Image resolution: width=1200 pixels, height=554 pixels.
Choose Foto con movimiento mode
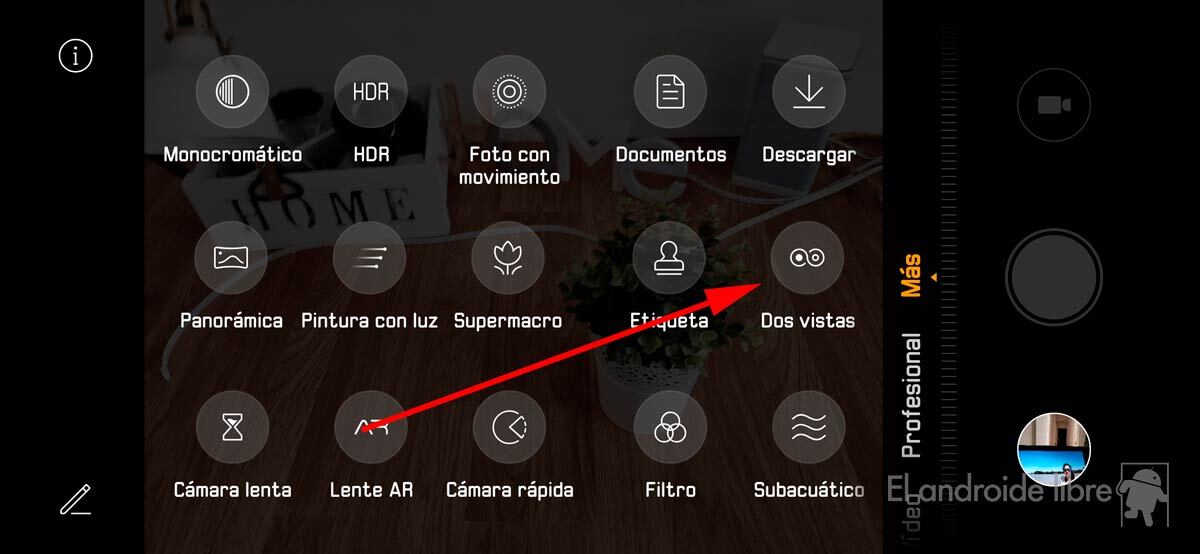point(509,93)
